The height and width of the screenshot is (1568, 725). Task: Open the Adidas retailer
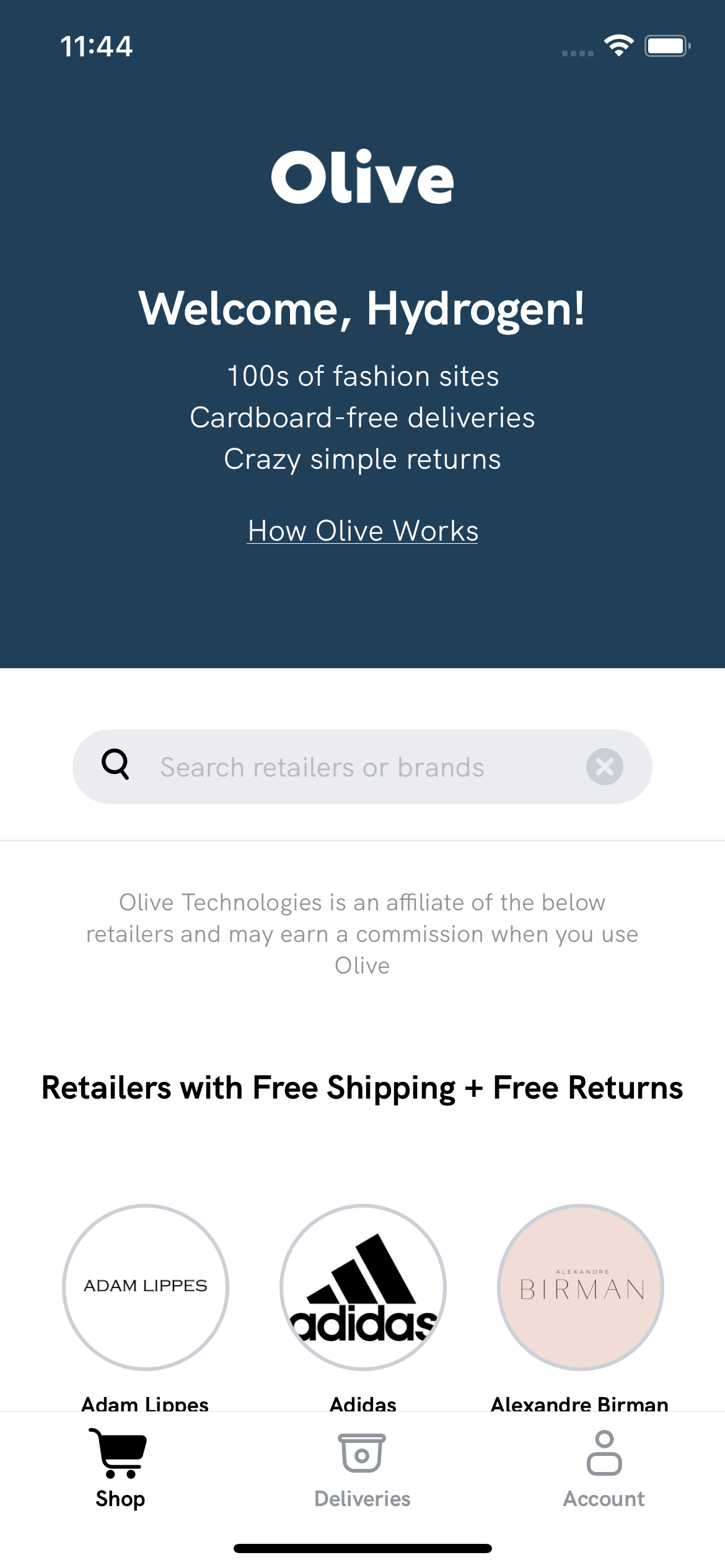[x=363, y=1287]
